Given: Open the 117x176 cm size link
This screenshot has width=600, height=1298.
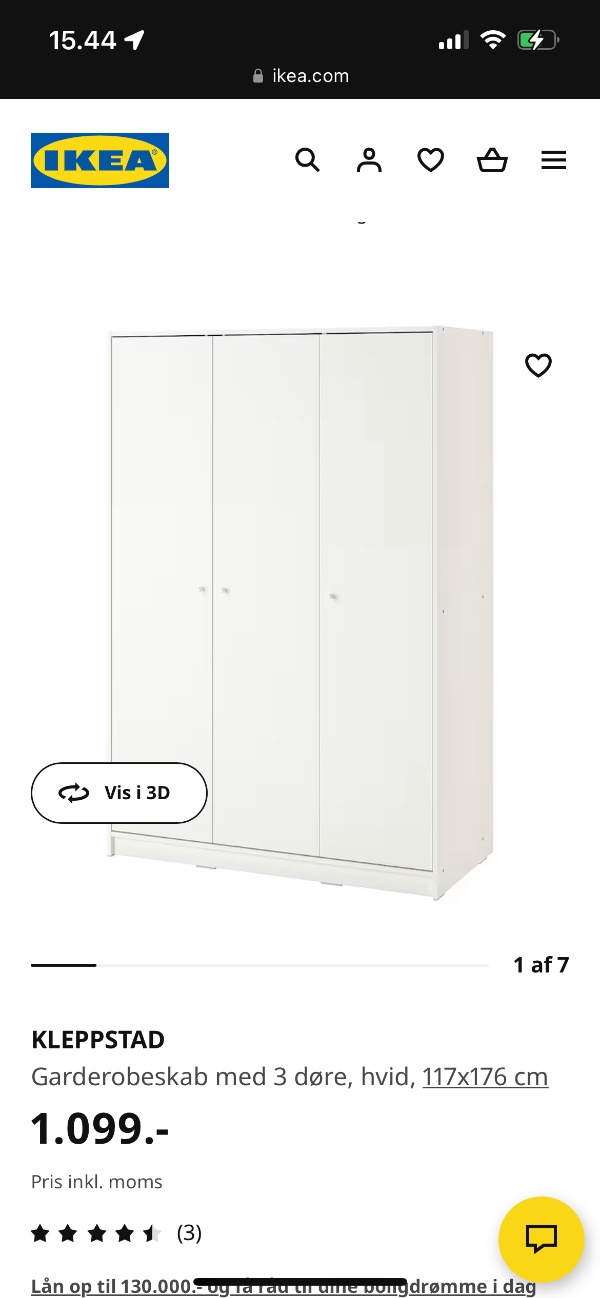Looking at the screenshot, I should (485, 1077).
